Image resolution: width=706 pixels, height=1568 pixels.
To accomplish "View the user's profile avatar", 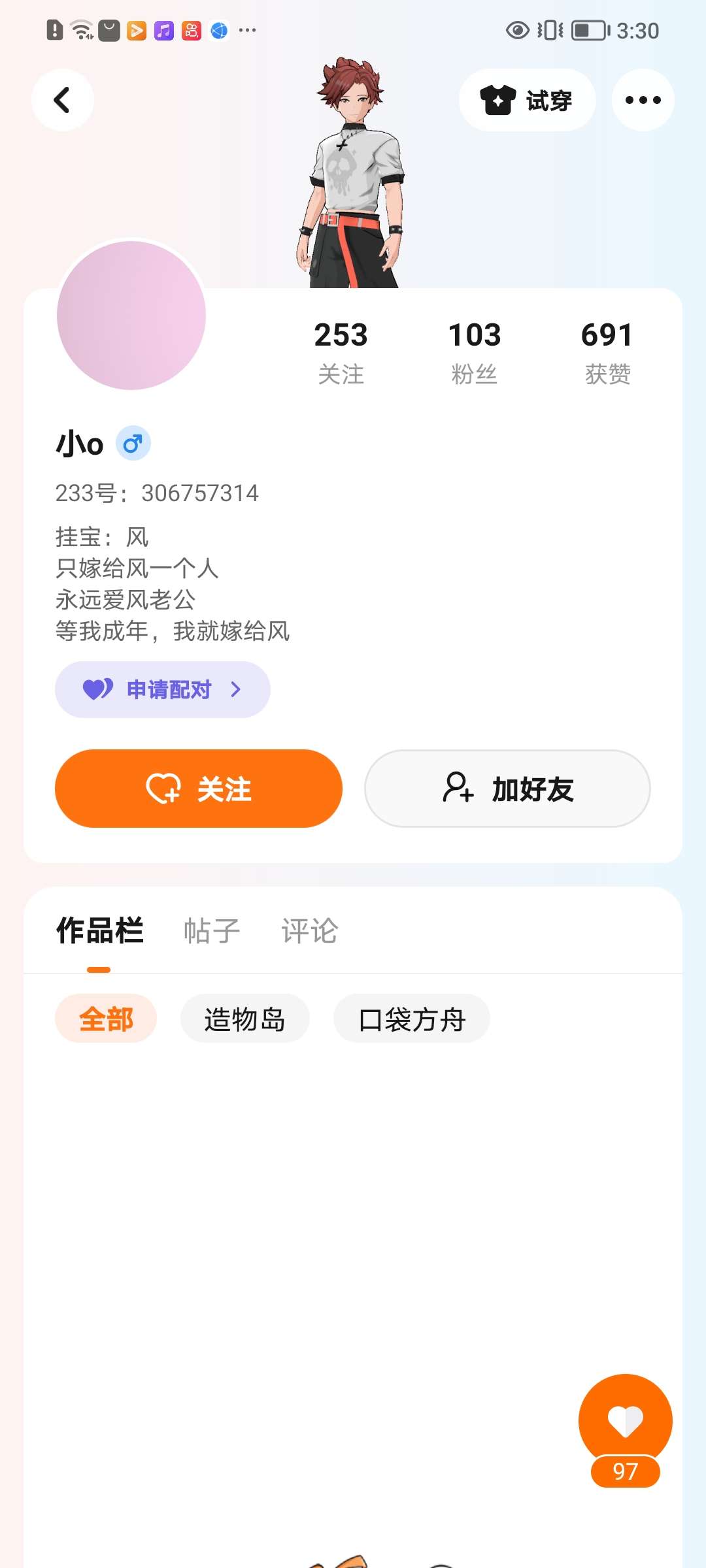I will pos(131,315).
